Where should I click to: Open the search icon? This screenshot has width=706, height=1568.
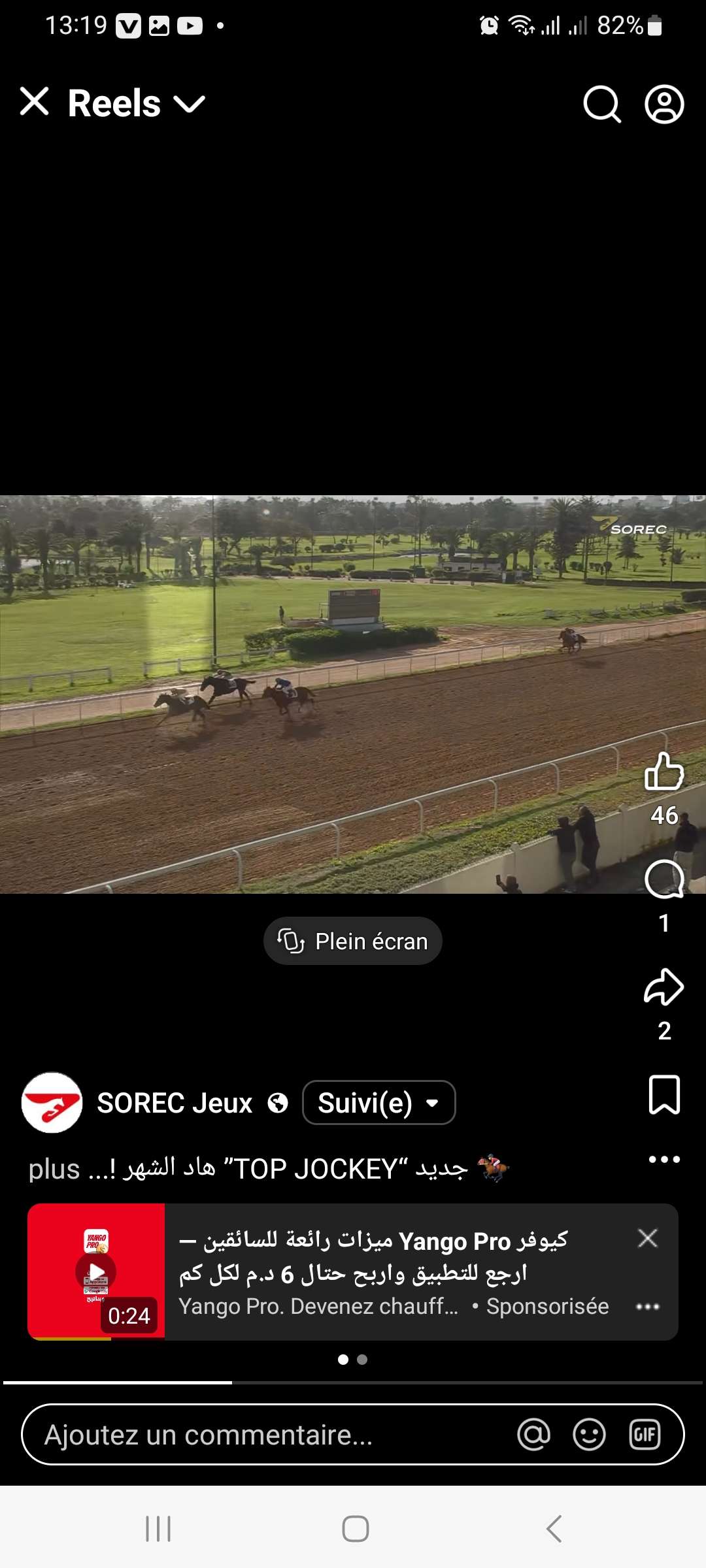tap(601, 104)
